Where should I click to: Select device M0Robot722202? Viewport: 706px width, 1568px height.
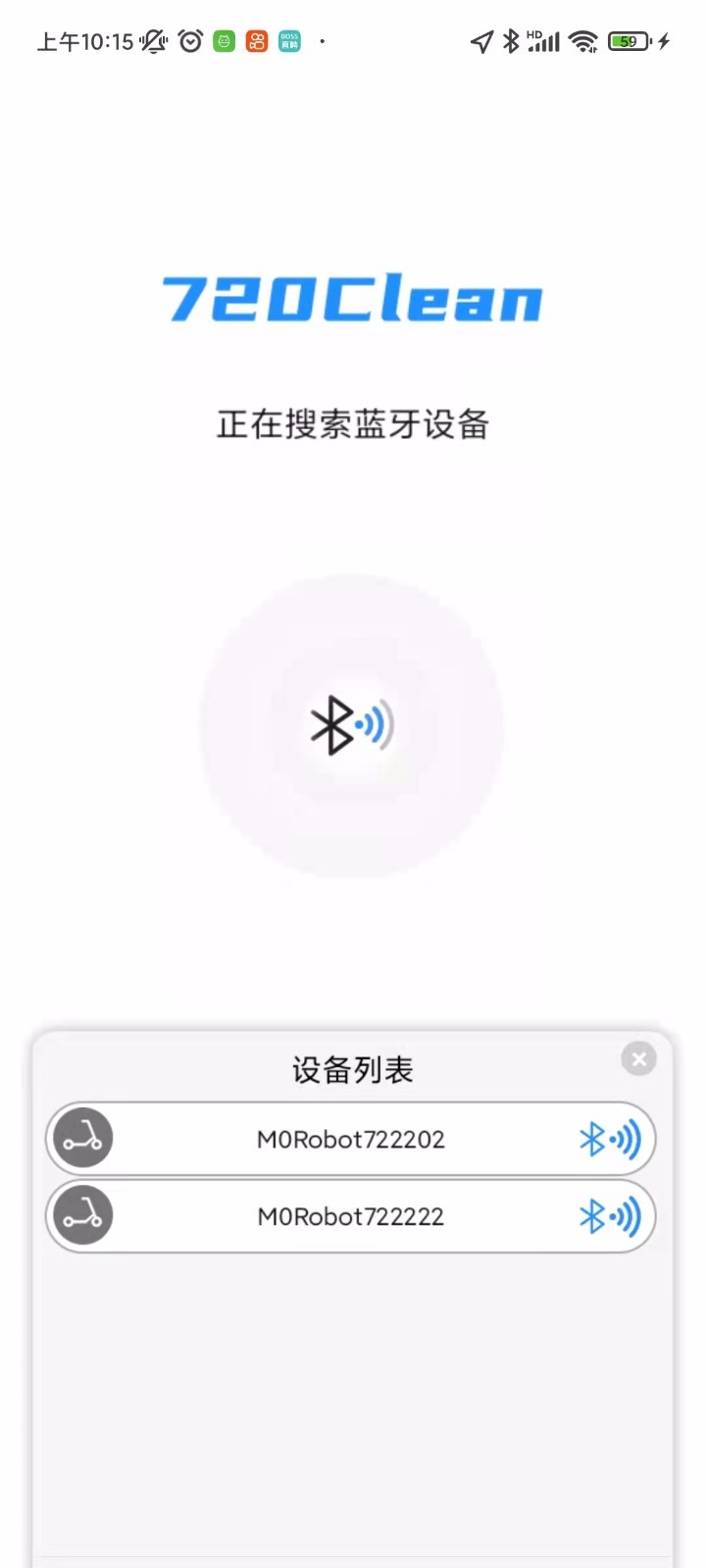pyautogui.click(x=350, y=1139)
